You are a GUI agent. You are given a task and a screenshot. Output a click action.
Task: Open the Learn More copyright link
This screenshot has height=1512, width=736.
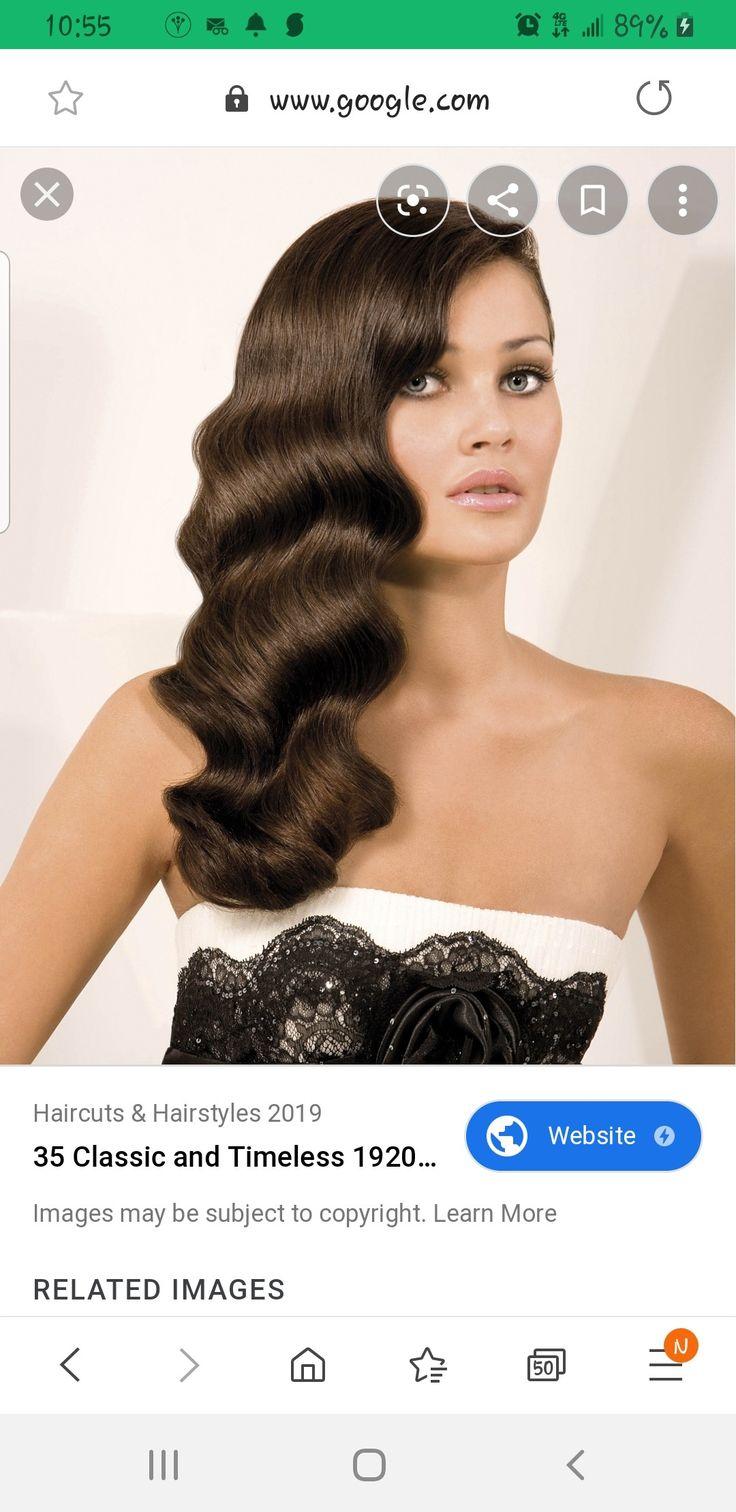(495, 1213)
